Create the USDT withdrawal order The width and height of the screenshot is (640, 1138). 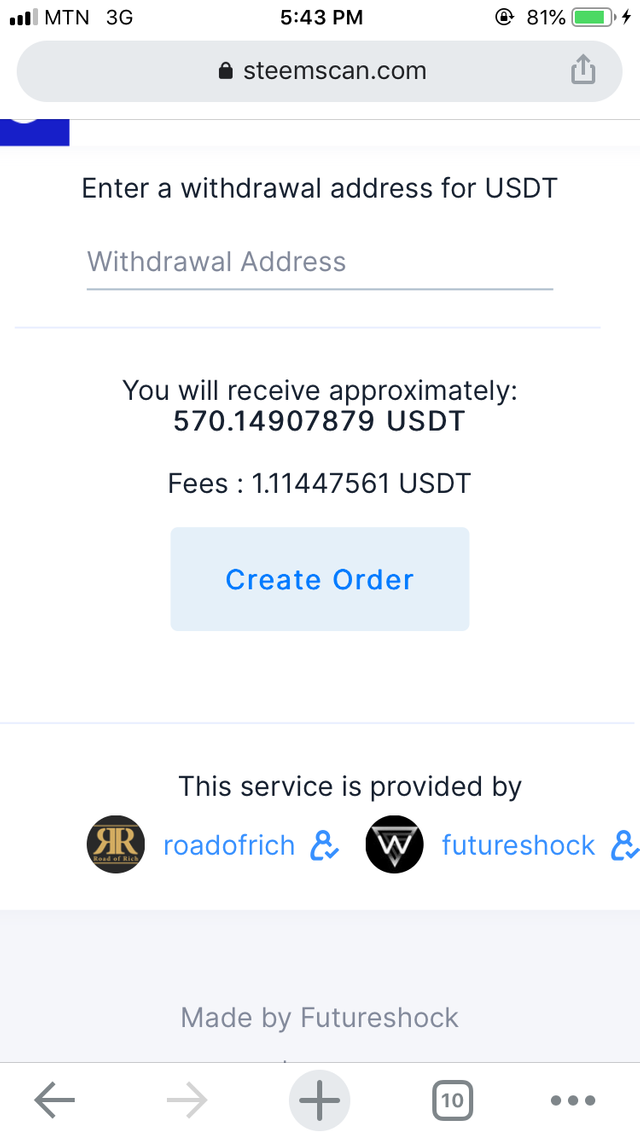point(320,579)
